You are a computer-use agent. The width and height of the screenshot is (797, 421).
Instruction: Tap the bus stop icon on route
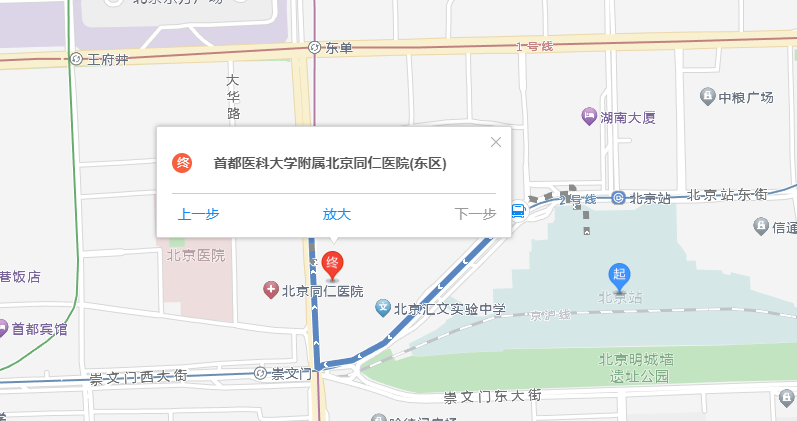pos(518,211)
